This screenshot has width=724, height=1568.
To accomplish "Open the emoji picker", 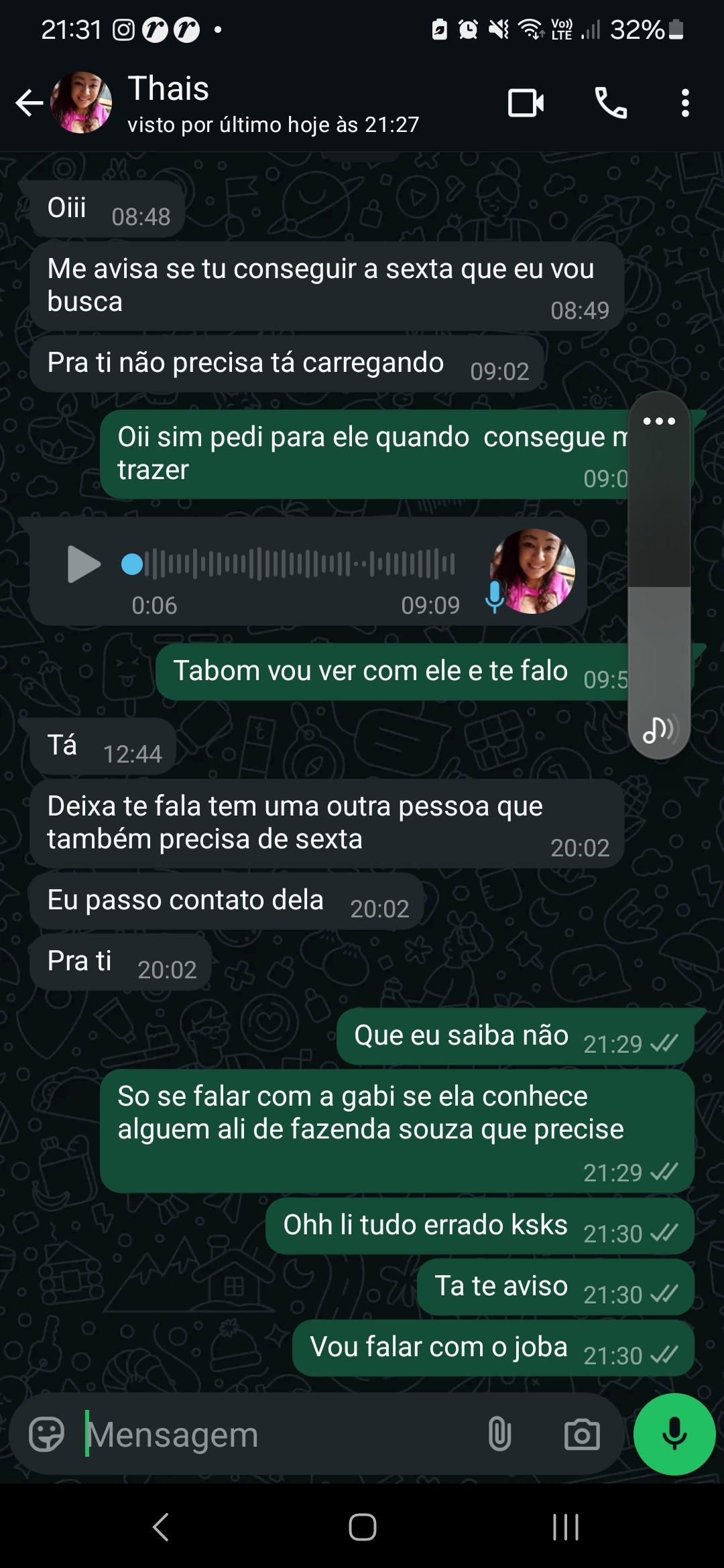I will pyautogui.click(x=47, y=1435).
